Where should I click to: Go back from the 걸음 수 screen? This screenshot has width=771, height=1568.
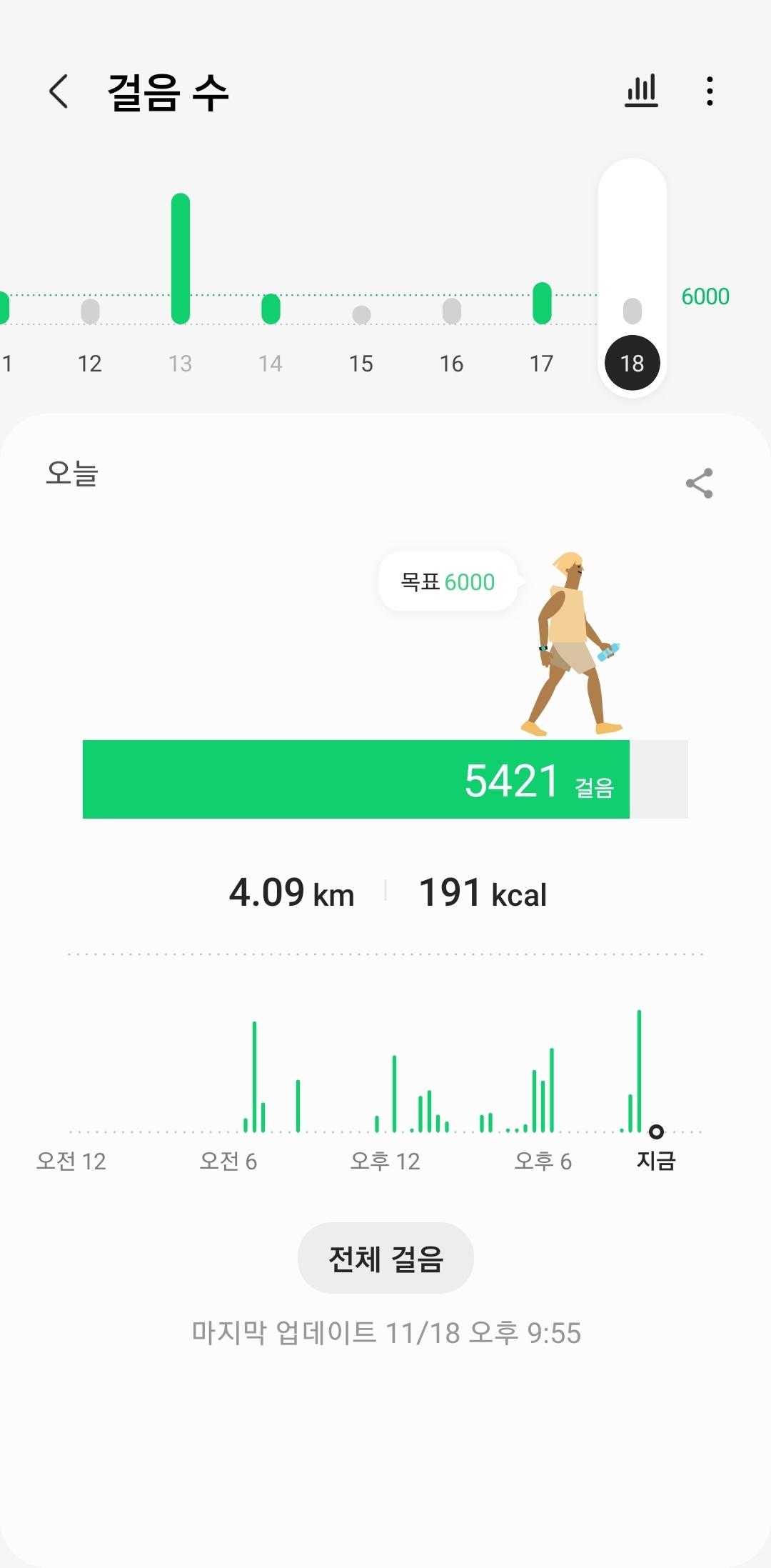click(x=59, y=91)
